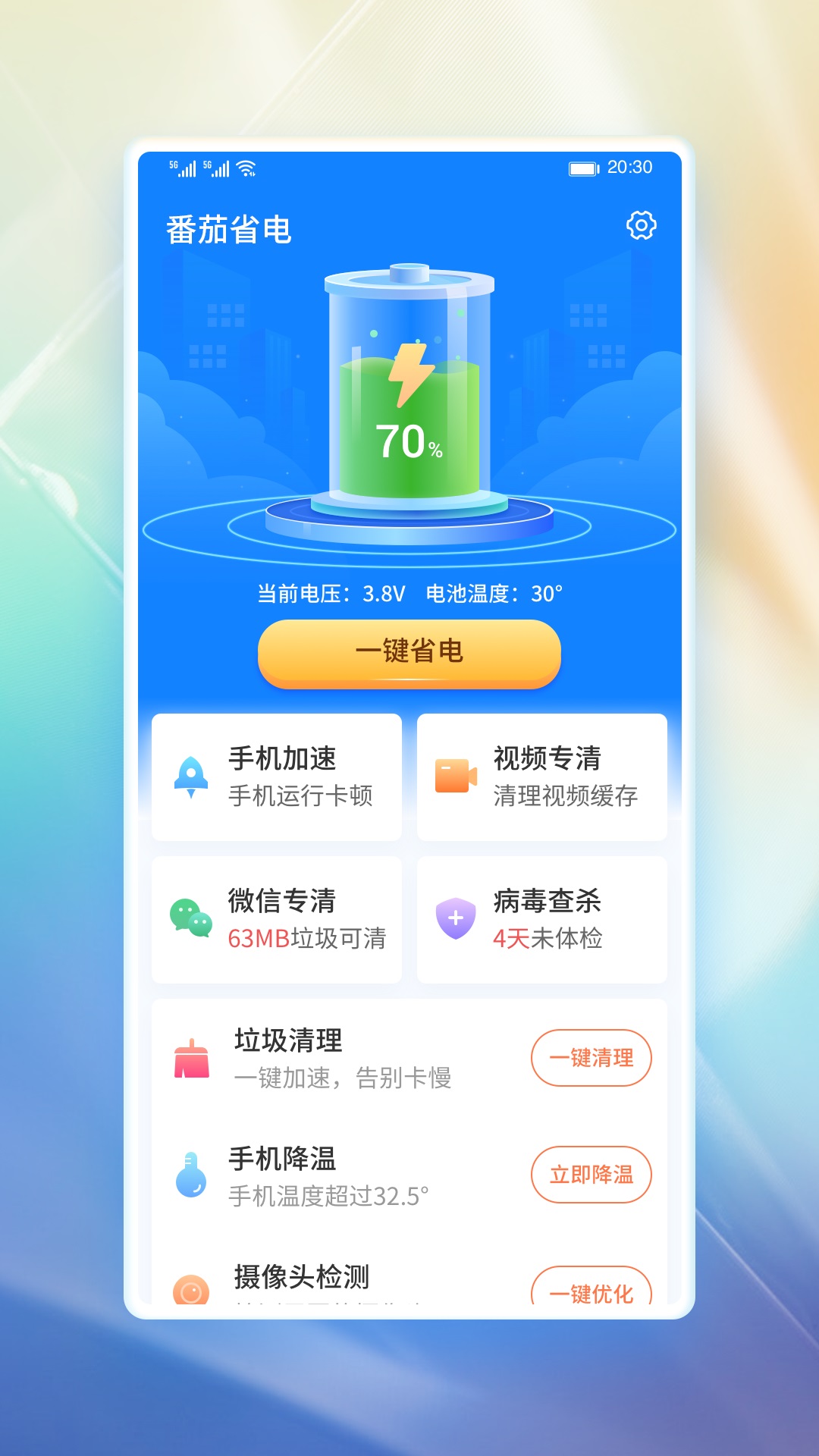Click the 70% battery level display
Screen dimensions: 819x1456
409,441
